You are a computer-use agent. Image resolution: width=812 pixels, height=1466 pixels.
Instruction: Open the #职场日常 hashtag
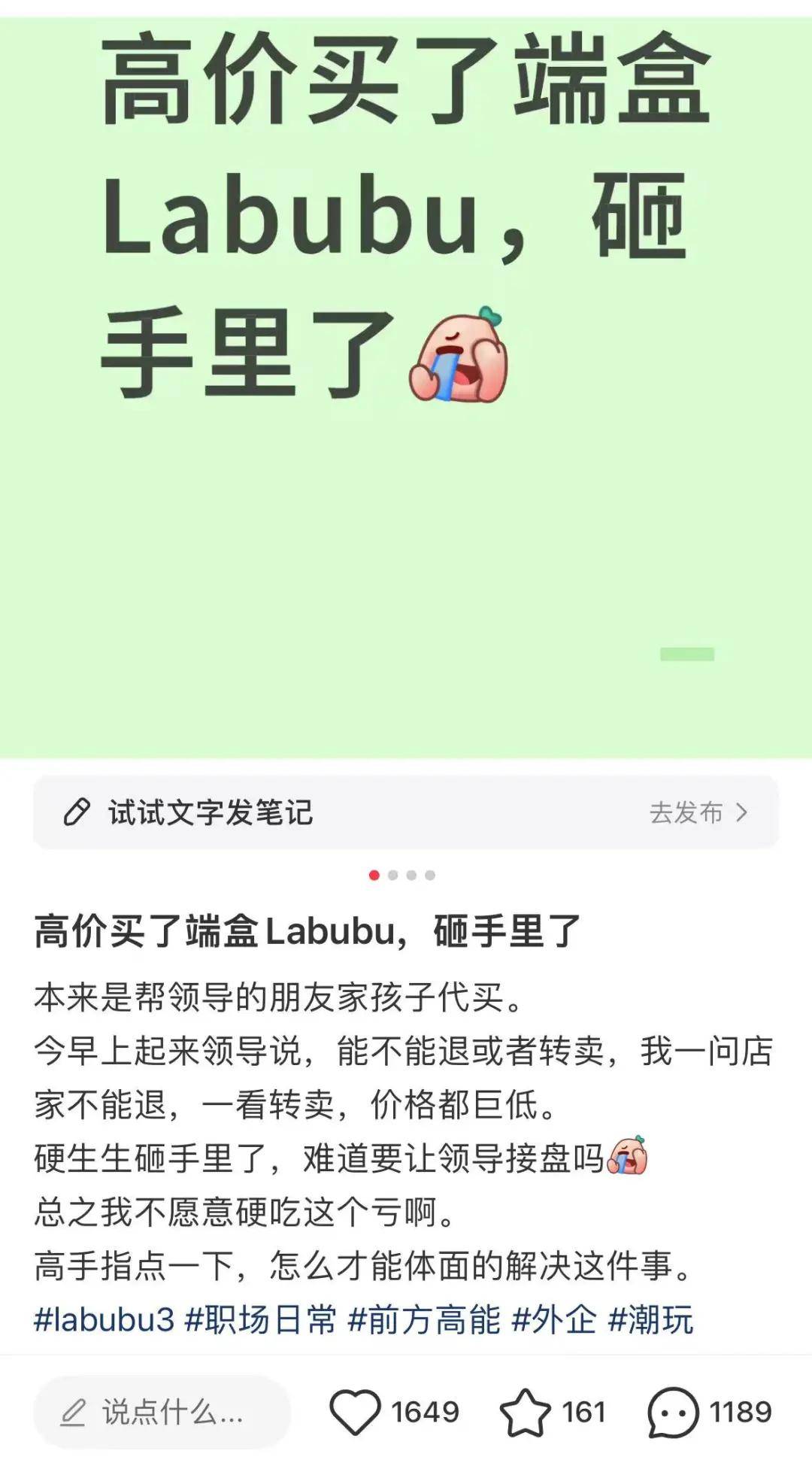point(261,1320)
